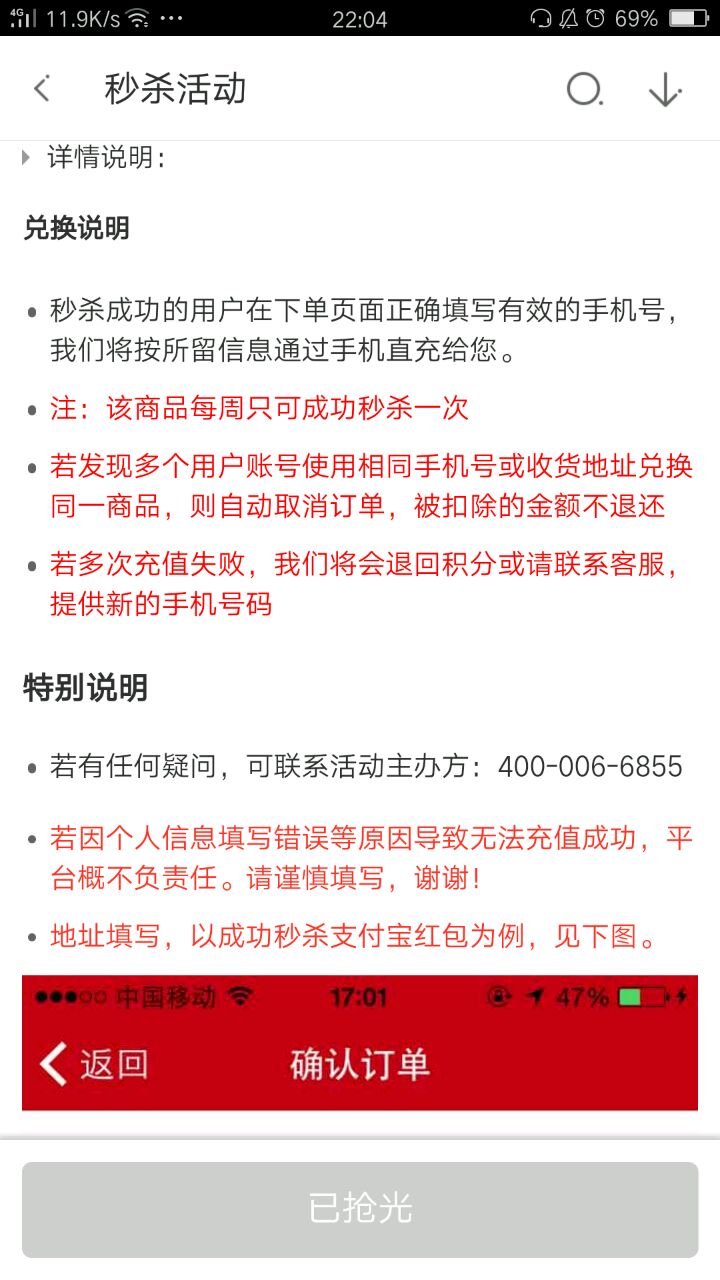This screenshot has height=1280, width=720.
Task: Tap the circle icon in the top bar
Action: pyautogui.click(x=584, y=89)
